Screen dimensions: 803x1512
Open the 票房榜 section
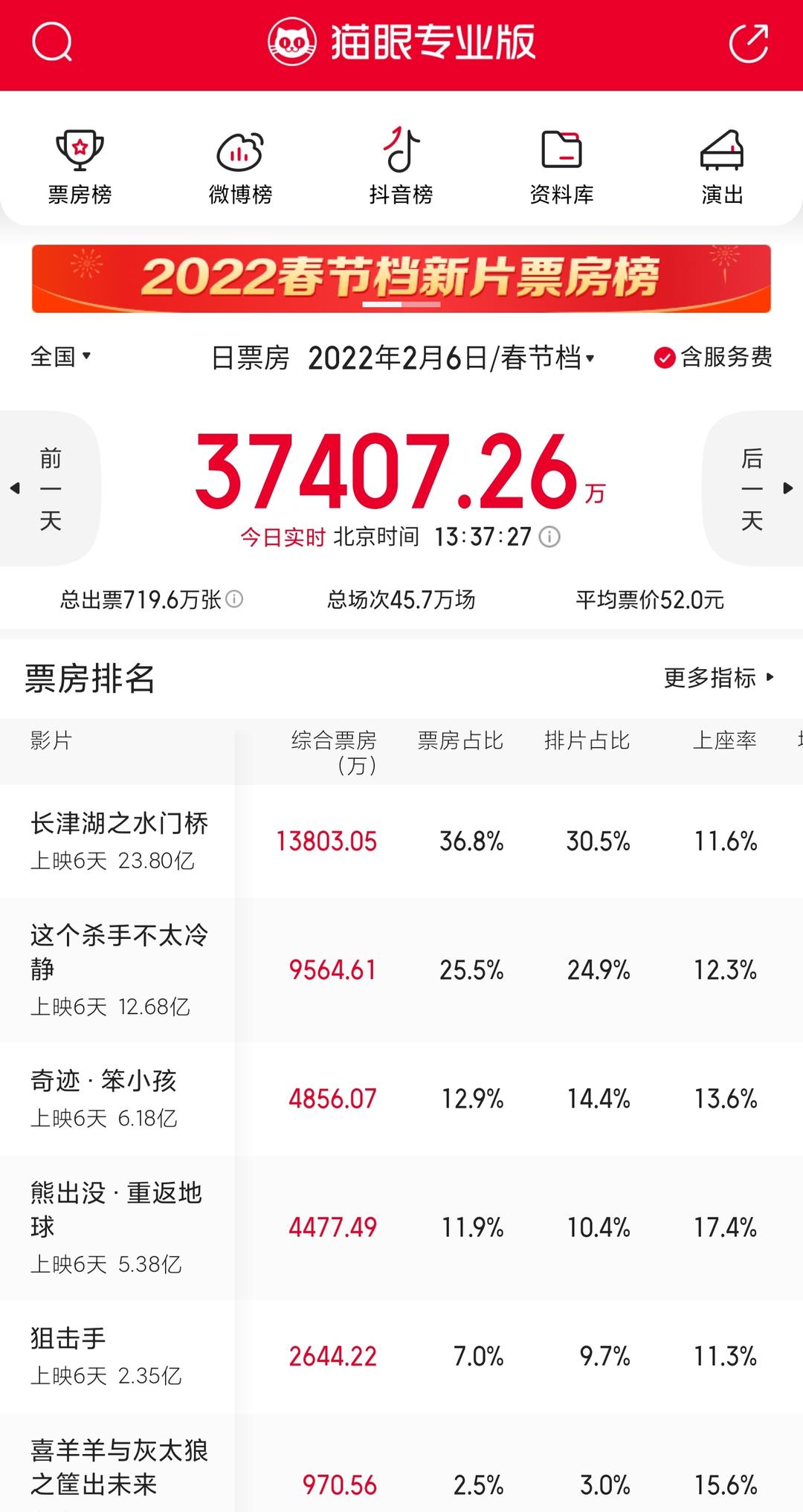pyautogui.click(x=80, y=167)
